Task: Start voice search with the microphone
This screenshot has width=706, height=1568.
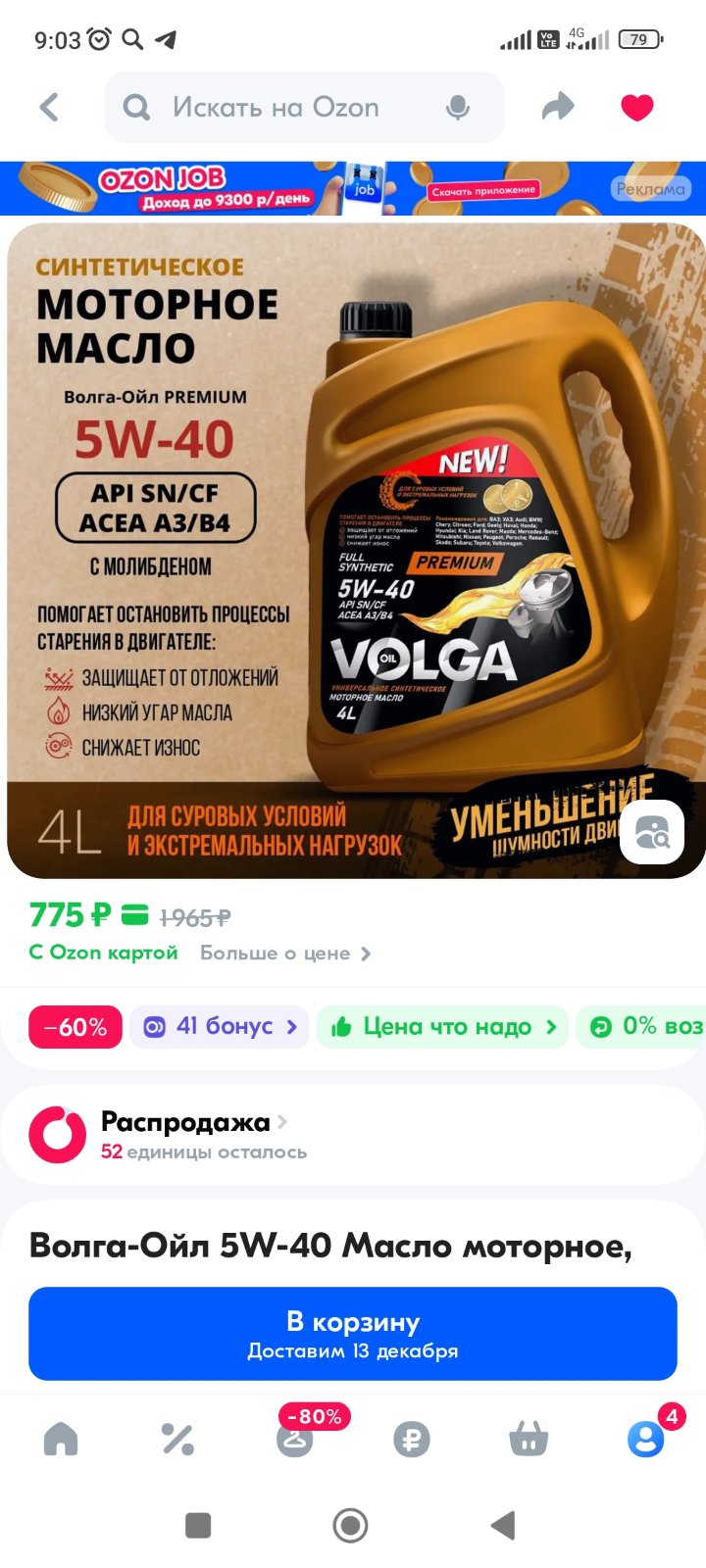Action: pyautogui.click(x=458, y=108)
